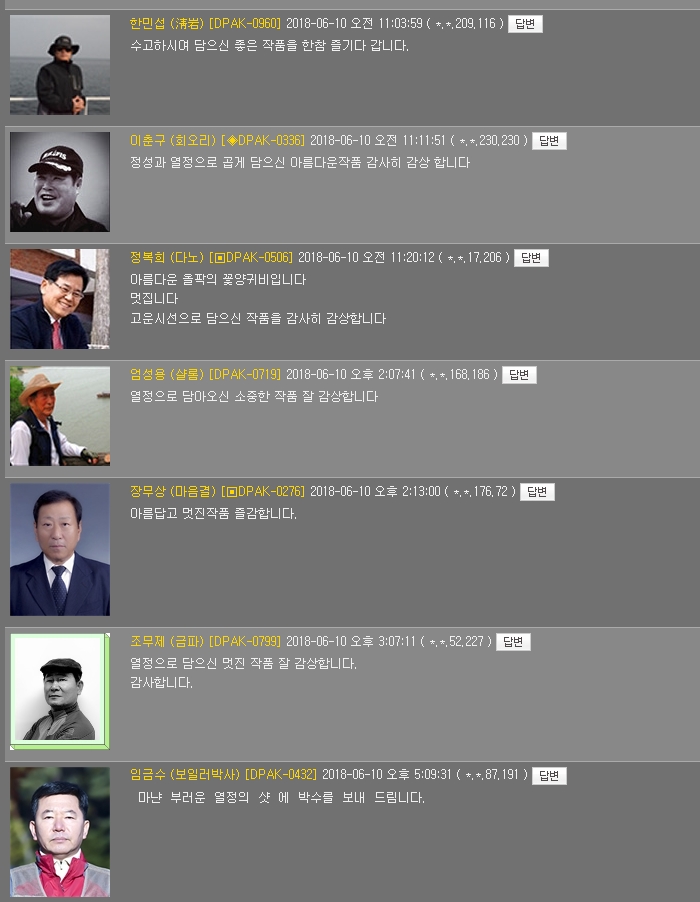Reply to 이춘구's comment

coord(549,141)
